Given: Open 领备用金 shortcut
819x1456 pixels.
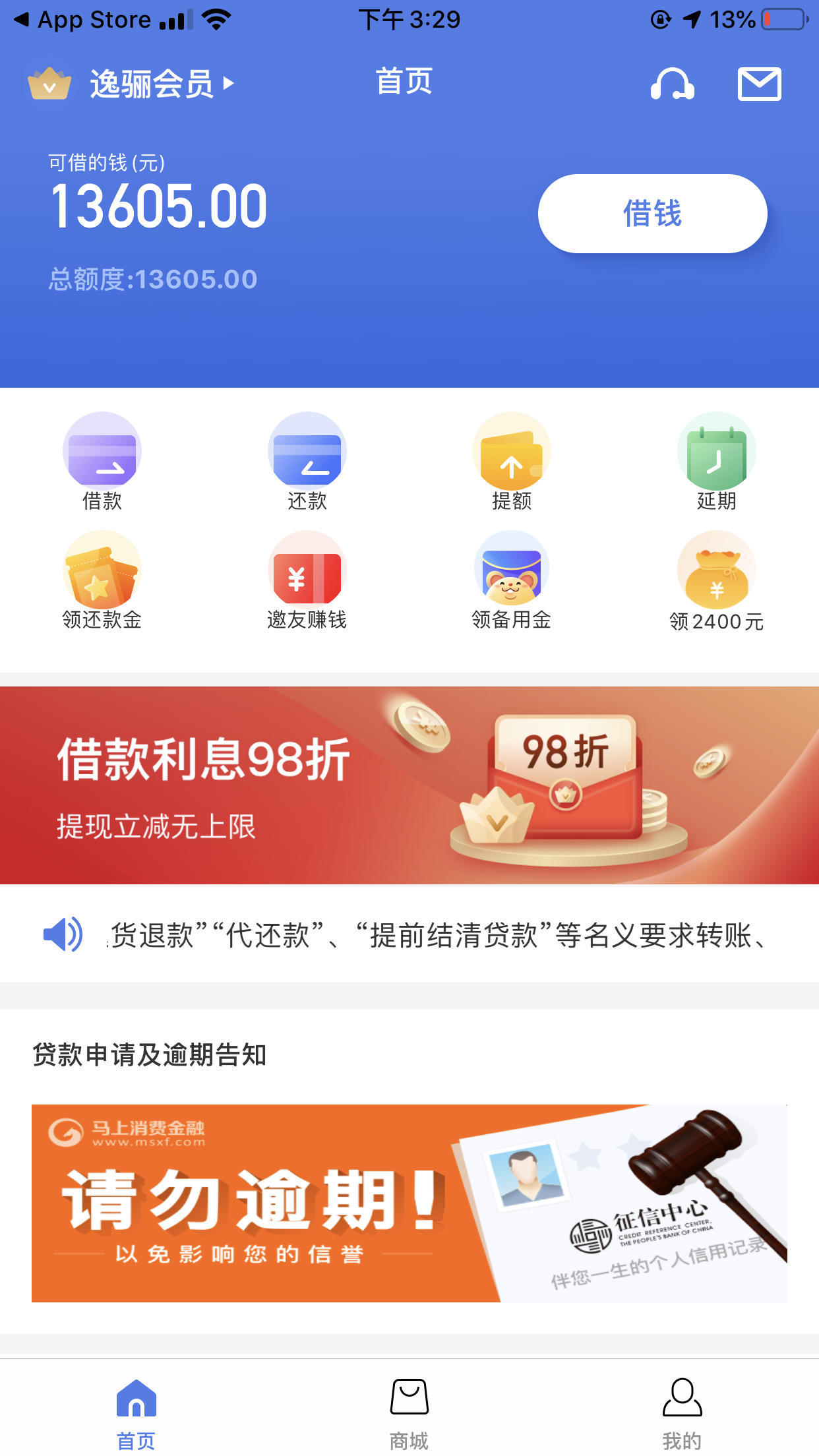Looking at the screenshot, I should [x=512, y=580].
